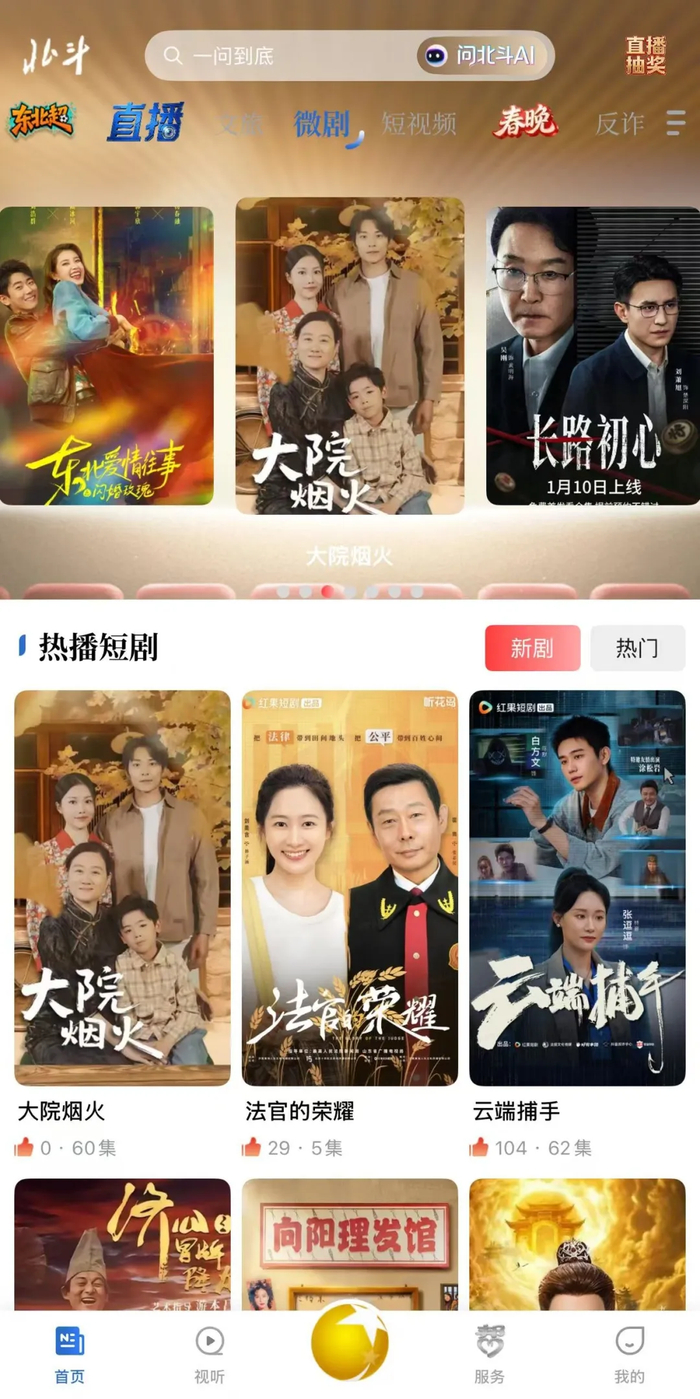Open 法官的荣耀 drama card
Image resolution: width=700 pixels, height=1399 pixels.
(x=350, y=888)
